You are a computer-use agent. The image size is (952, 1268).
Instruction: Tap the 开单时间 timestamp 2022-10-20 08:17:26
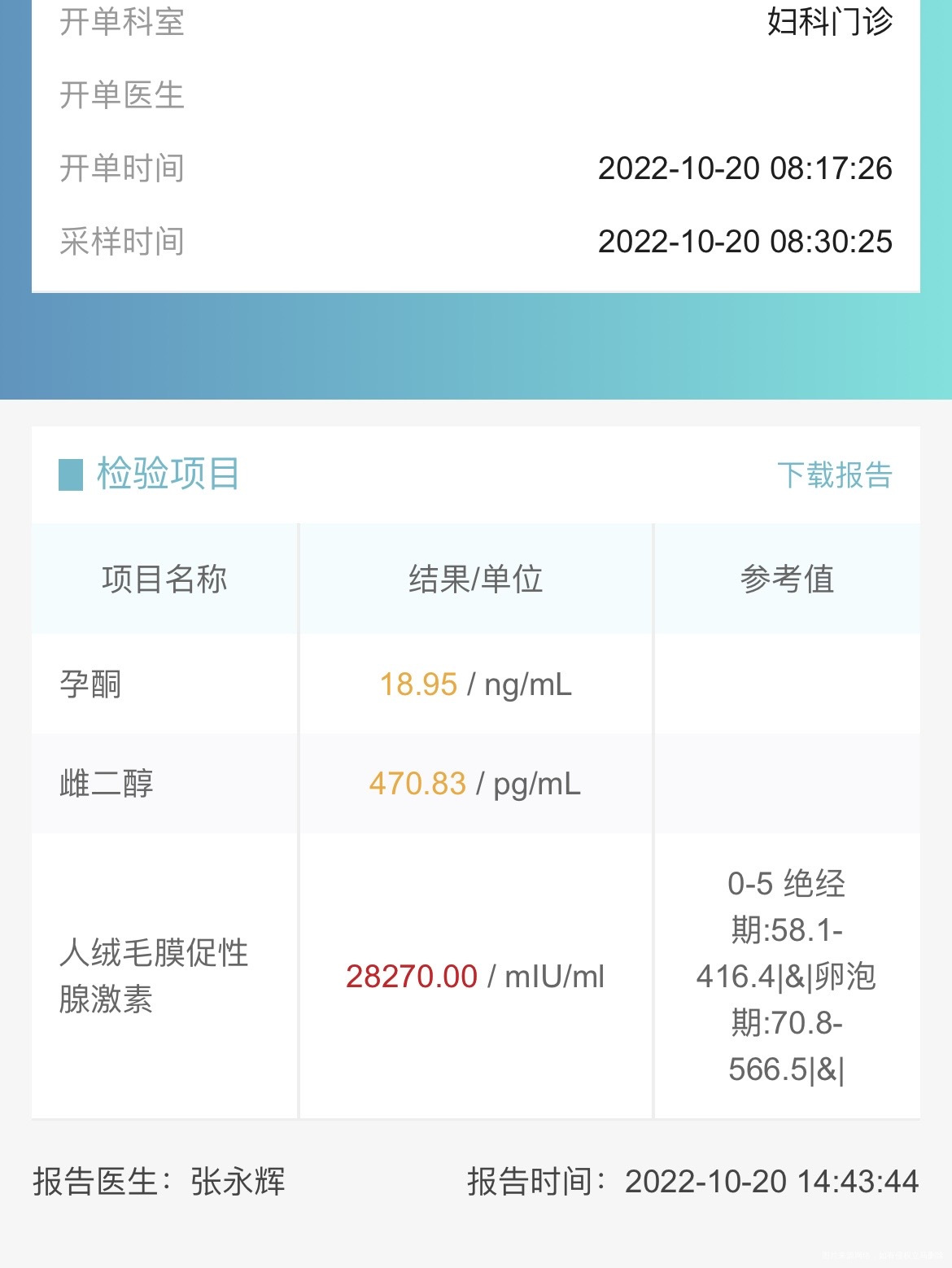tap(745, 168)
